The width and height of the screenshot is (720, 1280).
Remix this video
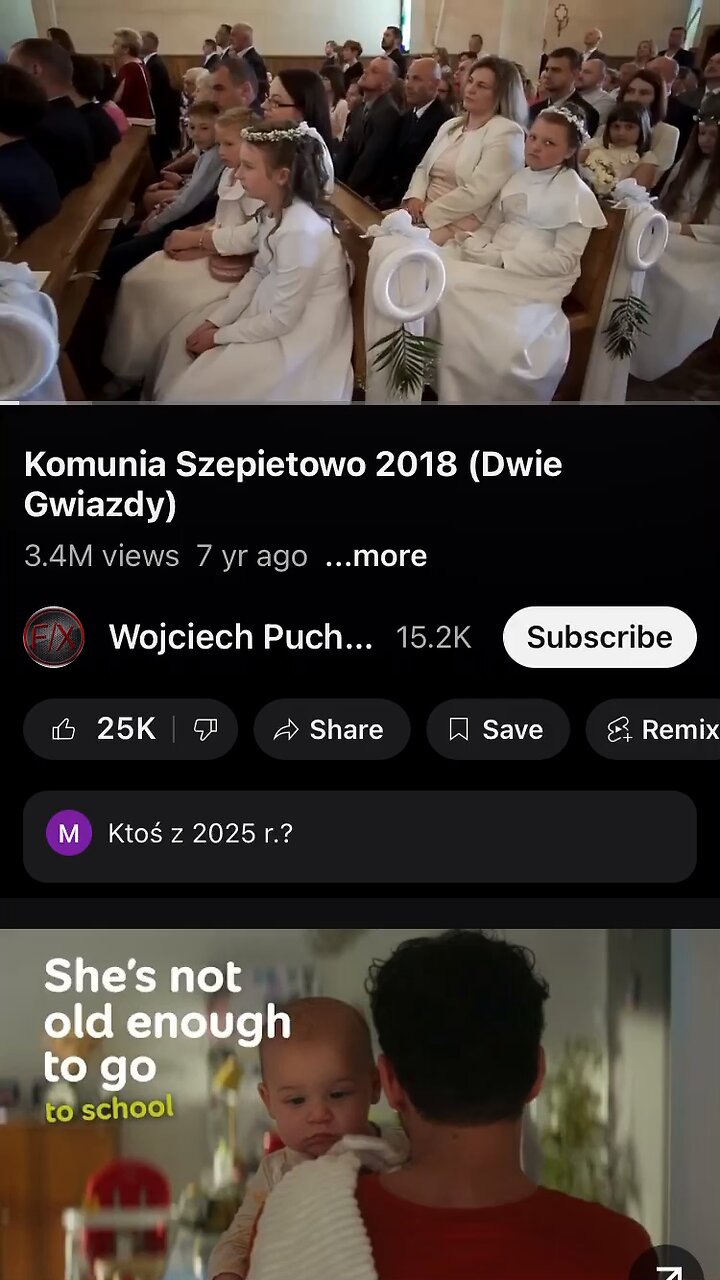tap(662, 730)
